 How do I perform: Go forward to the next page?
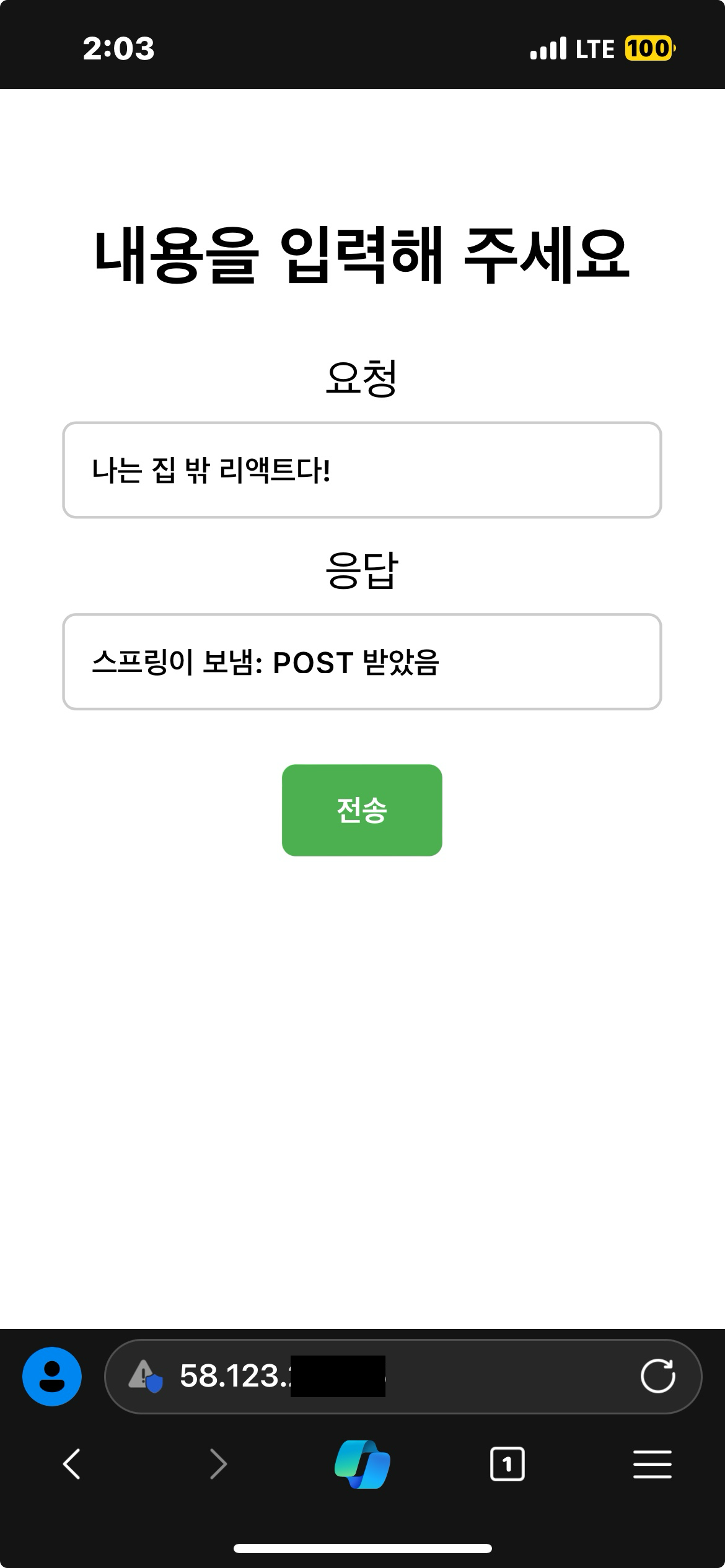click(x=218, y=1464)
